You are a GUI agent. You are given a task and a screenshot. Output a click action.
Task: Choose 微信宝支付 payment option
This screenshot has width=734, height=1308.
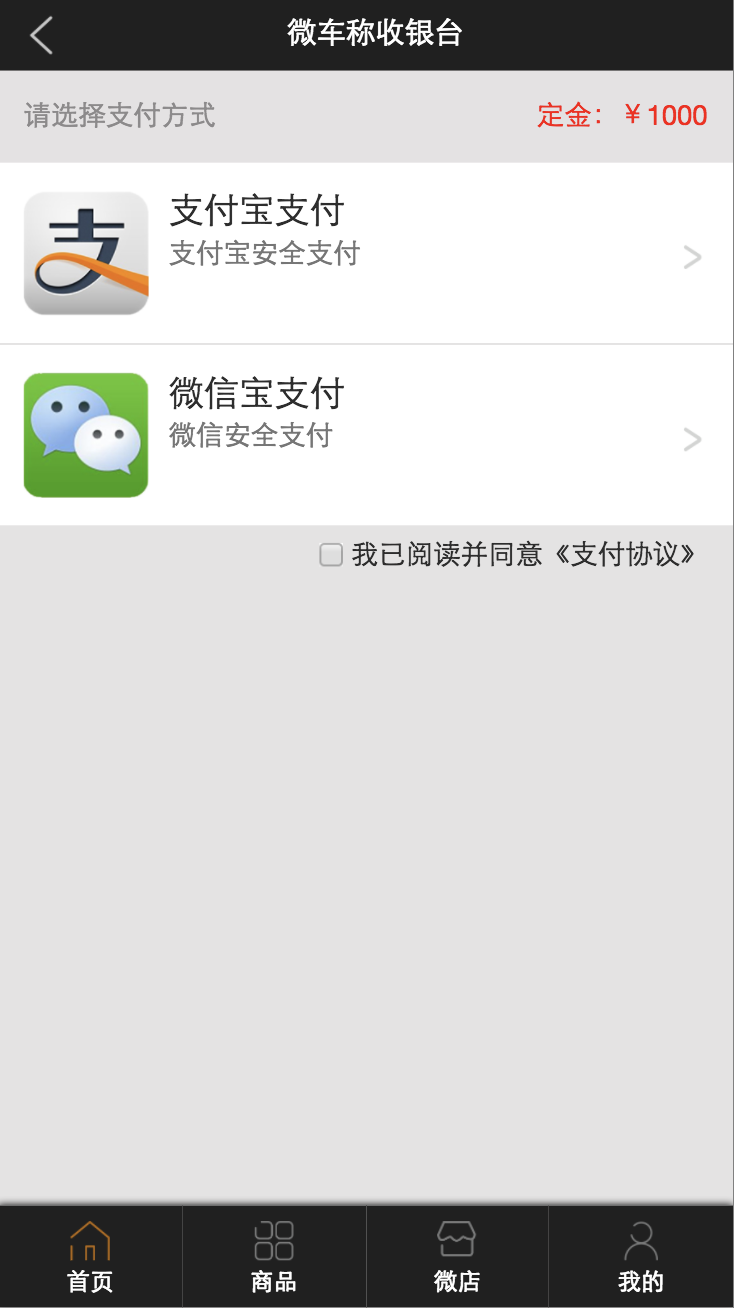click(367, 435)
